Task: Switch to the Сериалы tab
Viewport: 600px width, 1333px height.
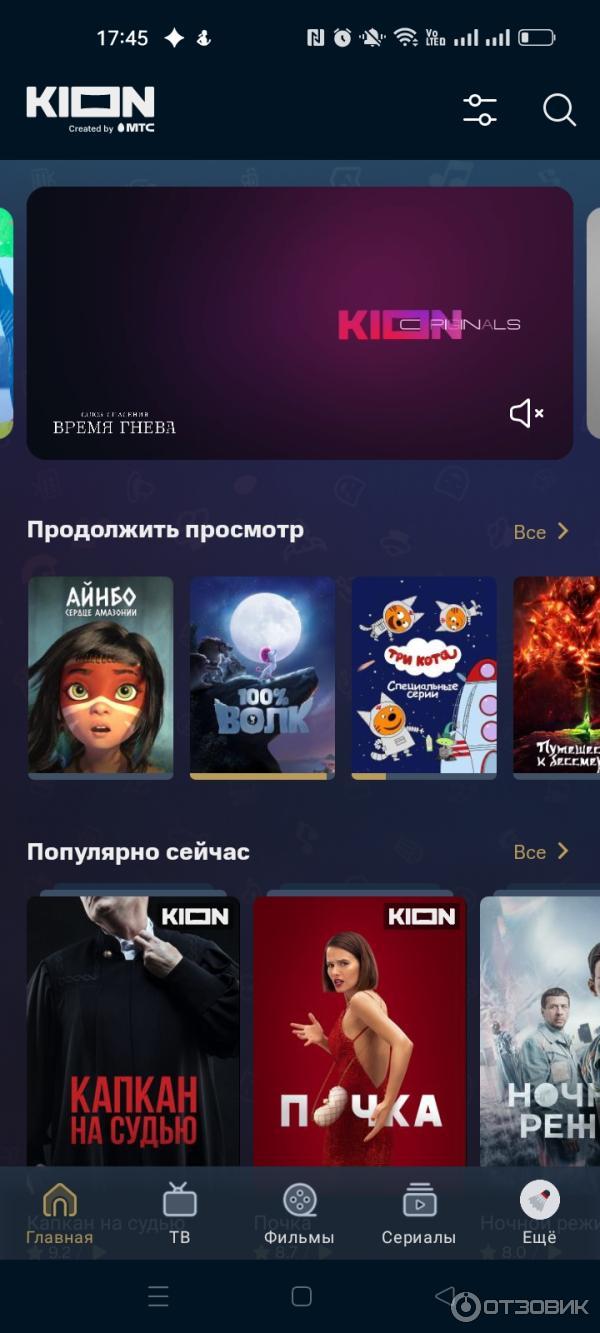Action: 419,1213
